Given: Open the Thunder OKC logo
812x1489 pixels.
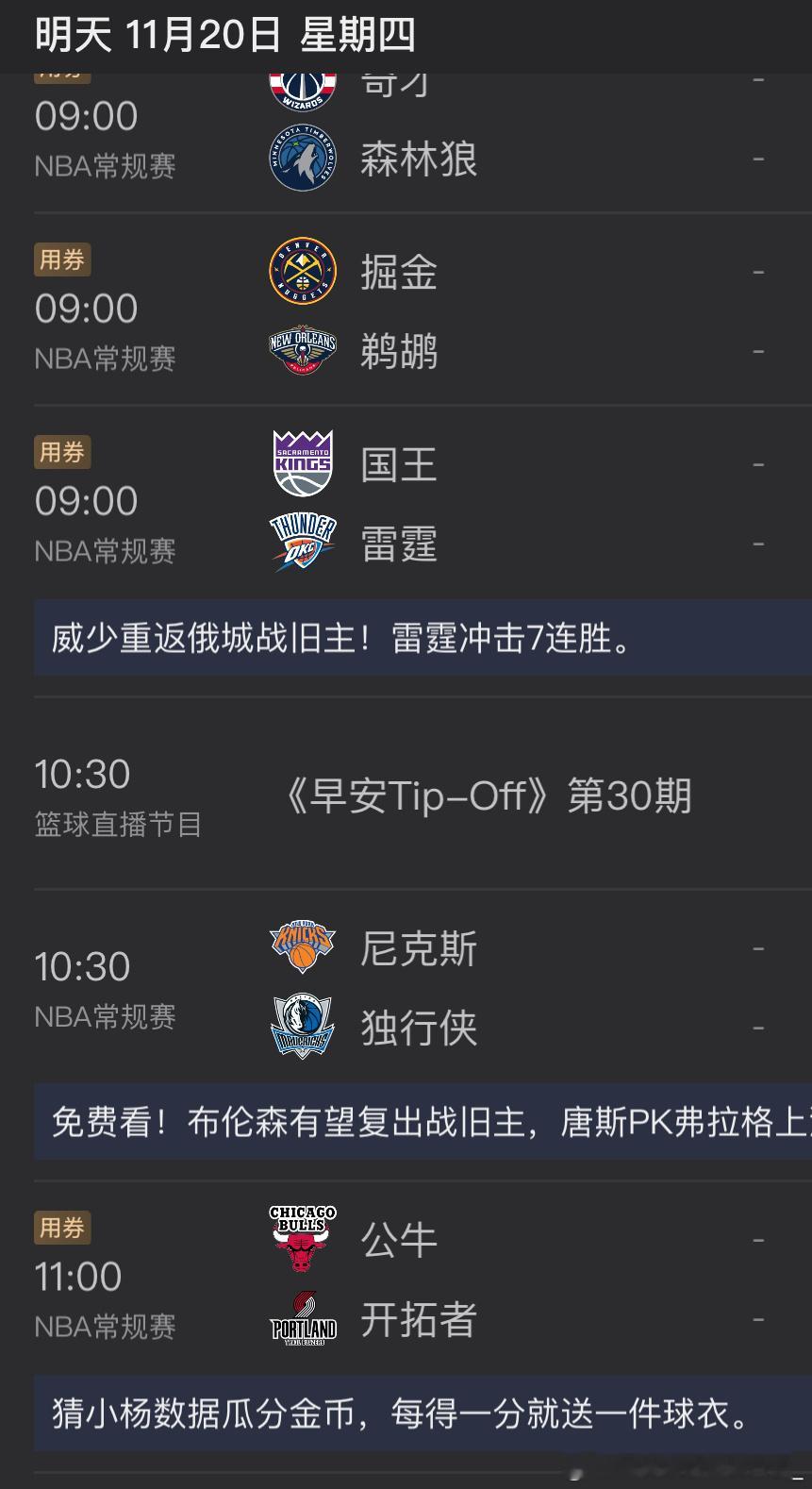Looking at the screenshot, I should click(302, 539).
